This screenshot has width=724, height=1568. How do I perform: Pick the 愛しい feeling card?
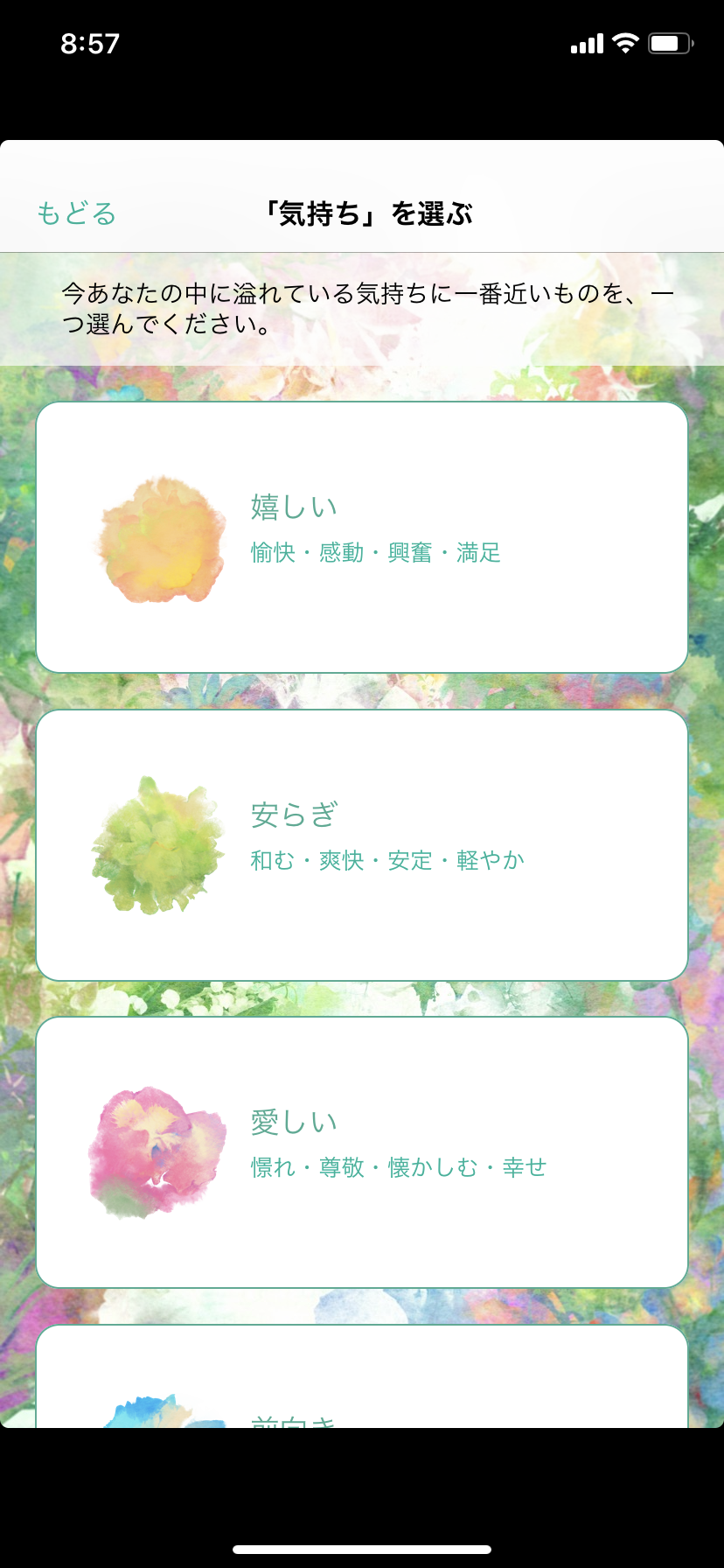362,1152
